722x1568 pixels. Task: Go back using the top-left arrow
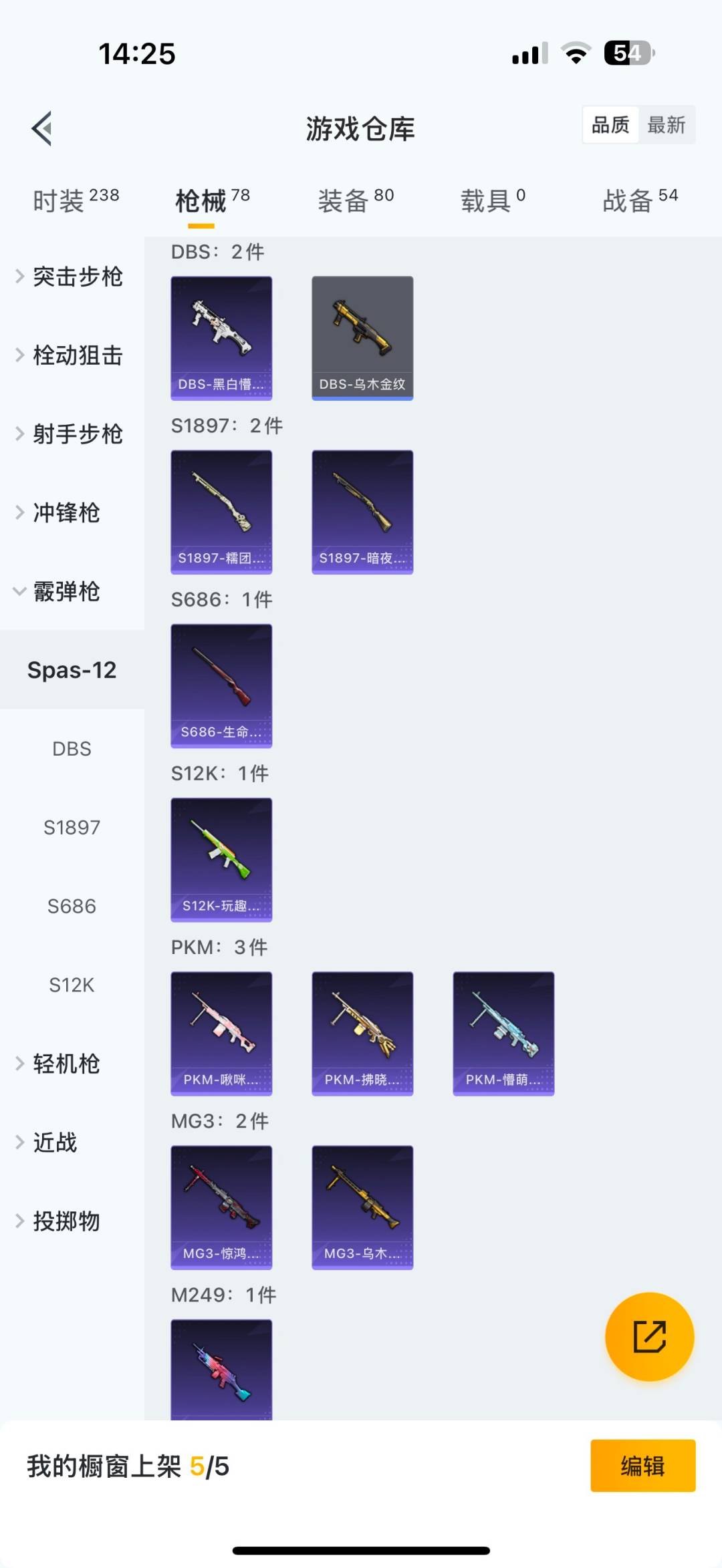point(42,128)
